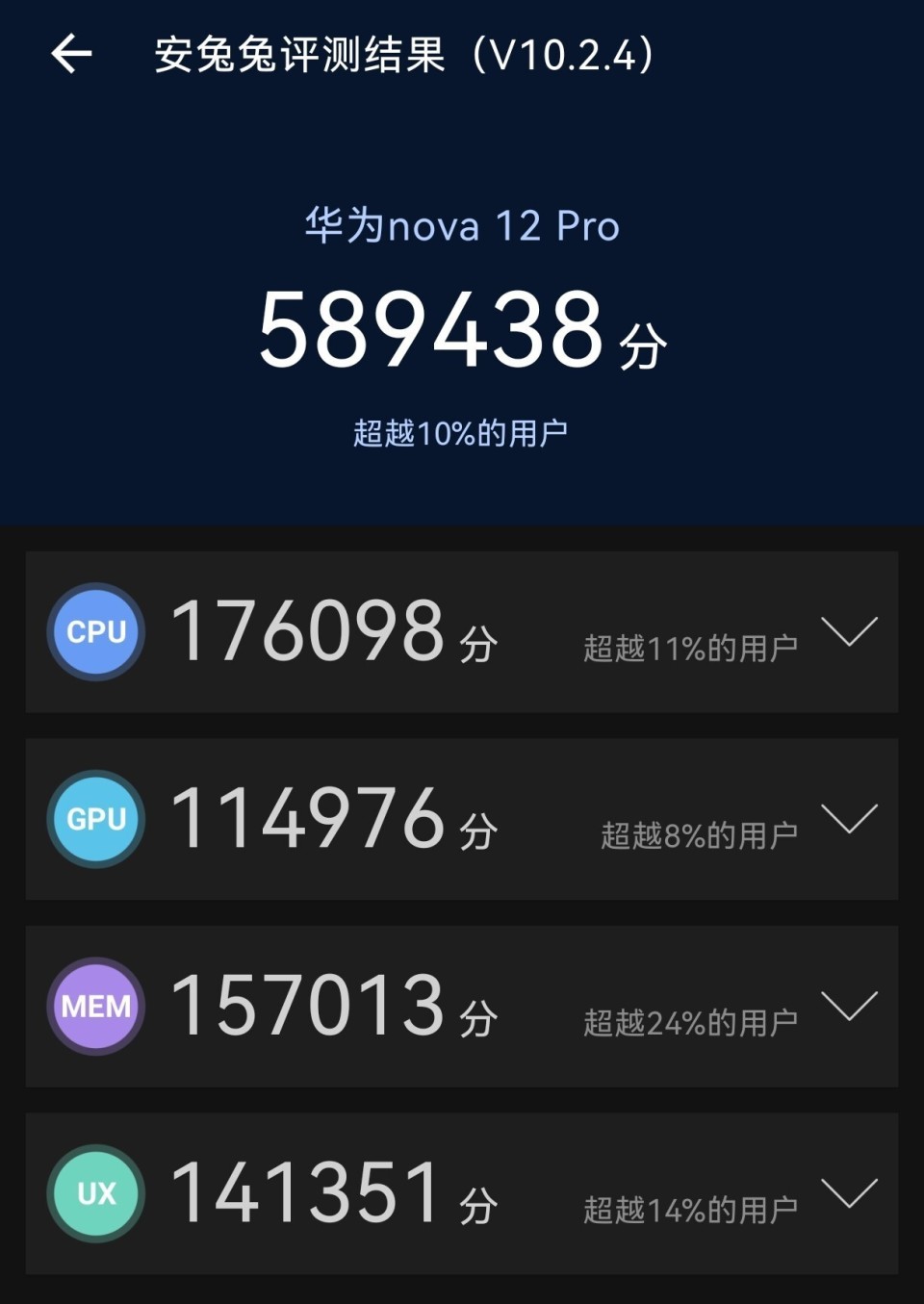Screen dimensions: 924x1304
Task: Select the UX green badge icon
Action: click(94, 1193)
